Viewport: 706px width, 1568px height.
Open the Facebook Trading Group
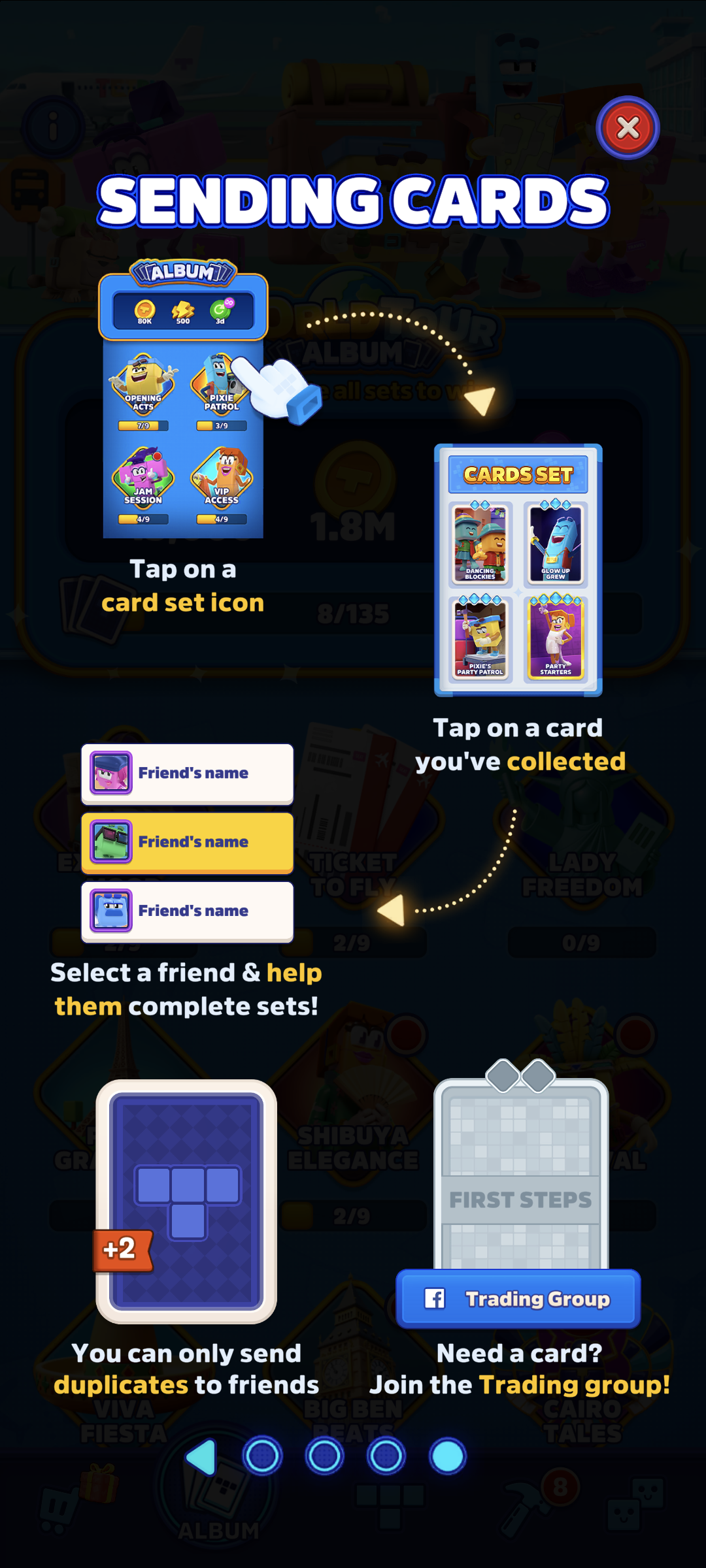click(x=518, y=1299)
